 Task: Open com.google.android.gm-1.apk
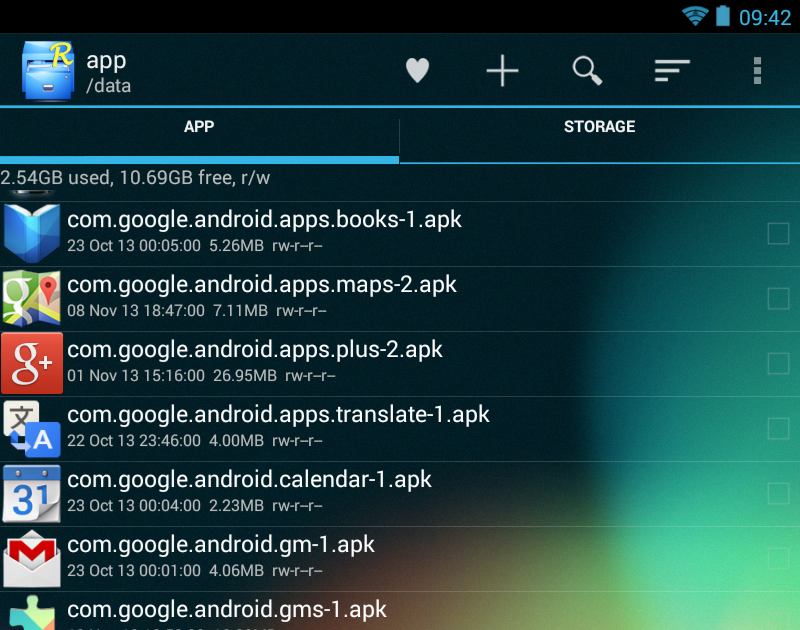click(x=221, y=545)
